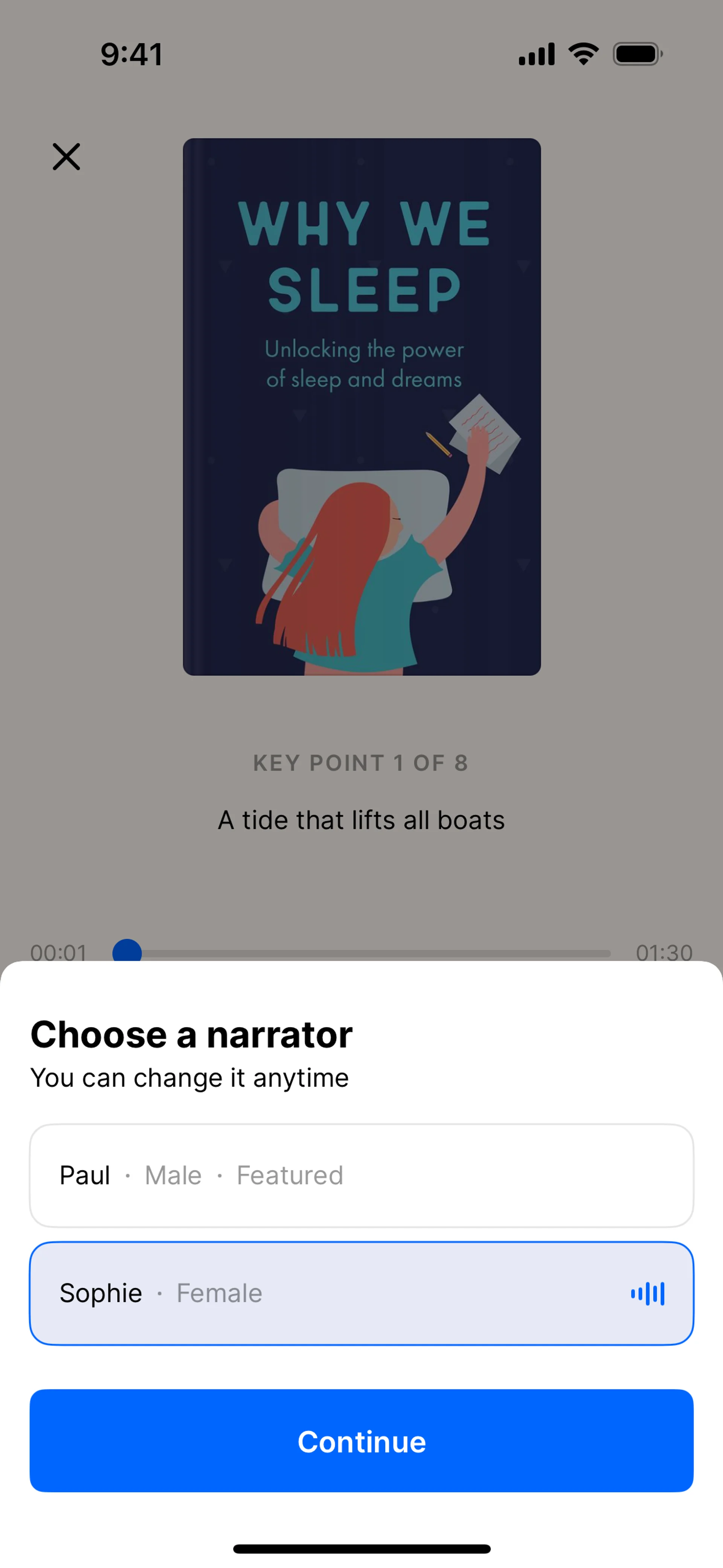723x1568 pixels.
Task: Close the player with the X icon
Action: 66,157
